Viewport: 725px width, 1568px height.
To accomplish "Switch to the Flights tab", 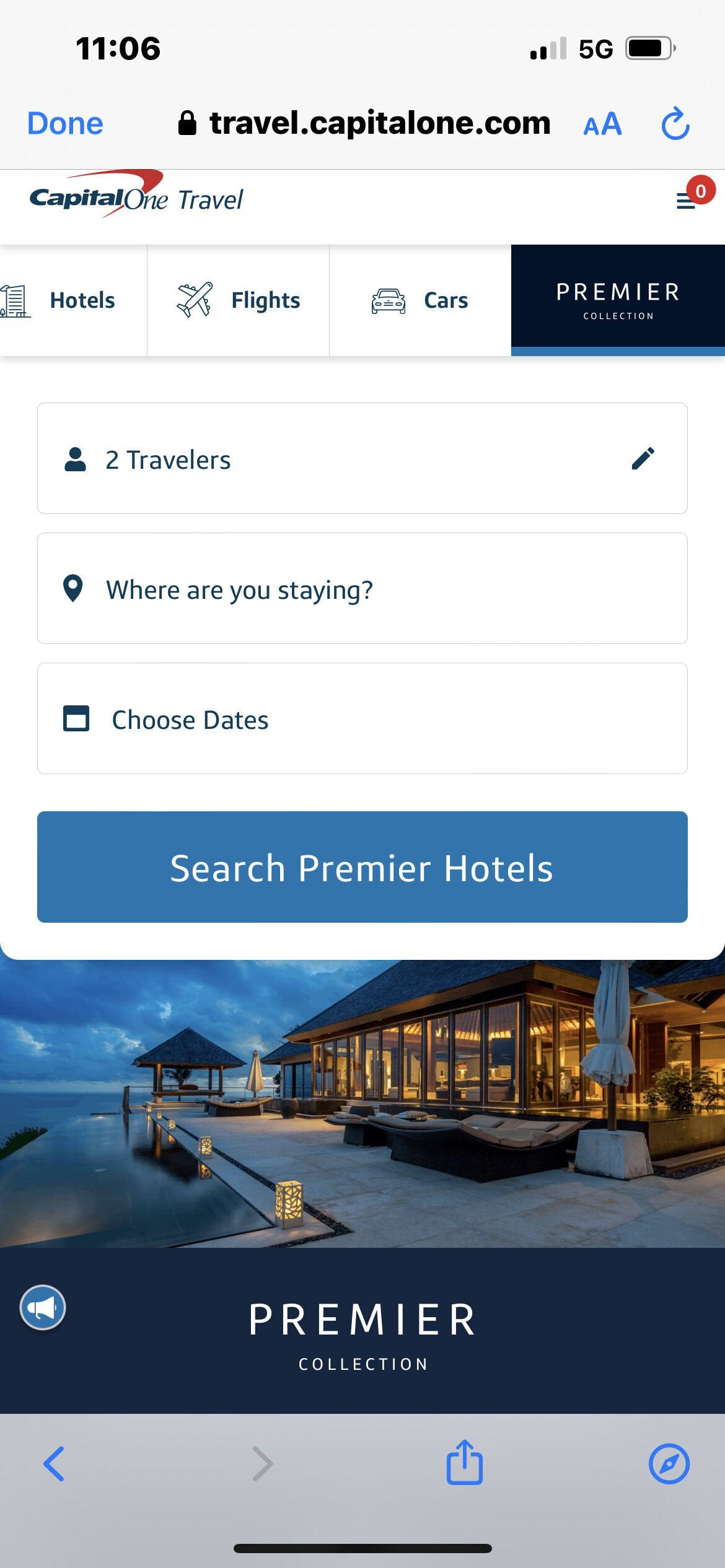I will click(x=238, y=300).
